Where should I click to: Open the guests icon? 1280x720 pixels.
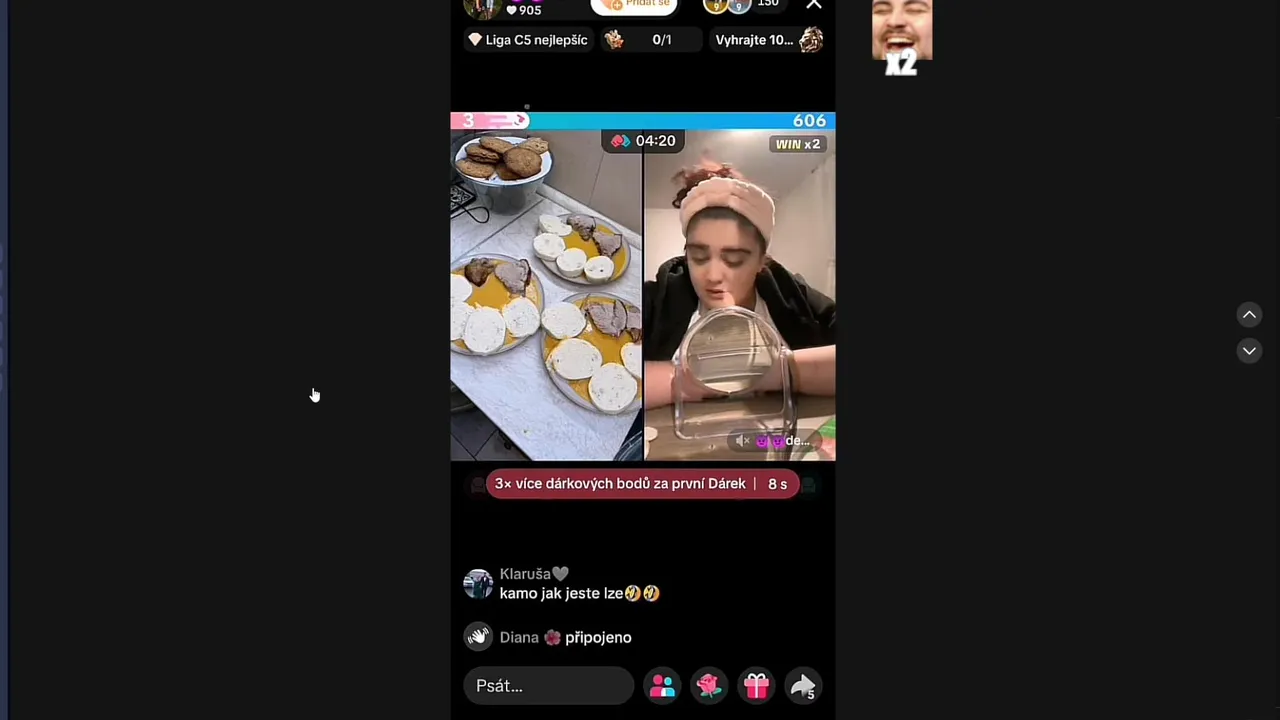[x=662, y=686]
